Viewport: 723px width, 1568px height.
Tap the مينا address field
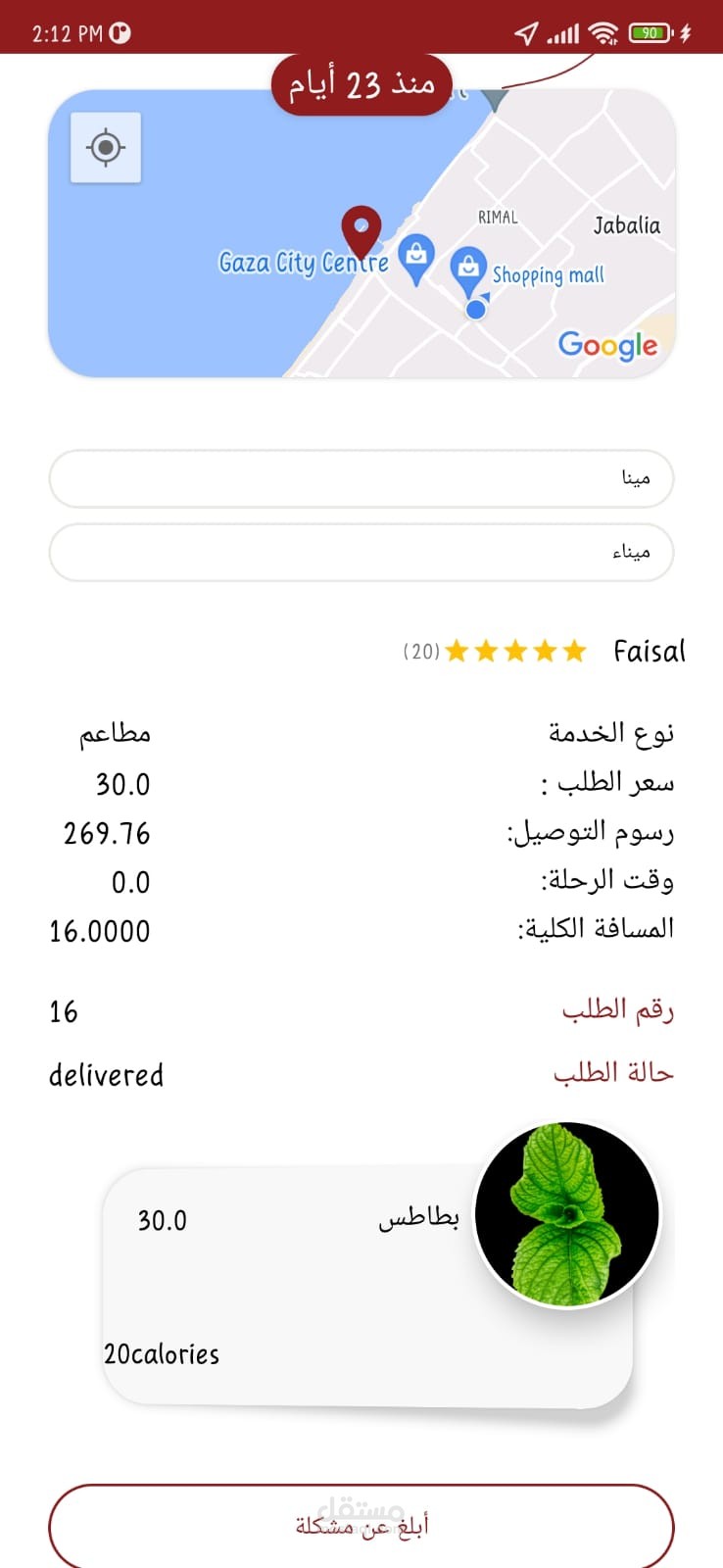pyautogui.click(x=361, y=479)
